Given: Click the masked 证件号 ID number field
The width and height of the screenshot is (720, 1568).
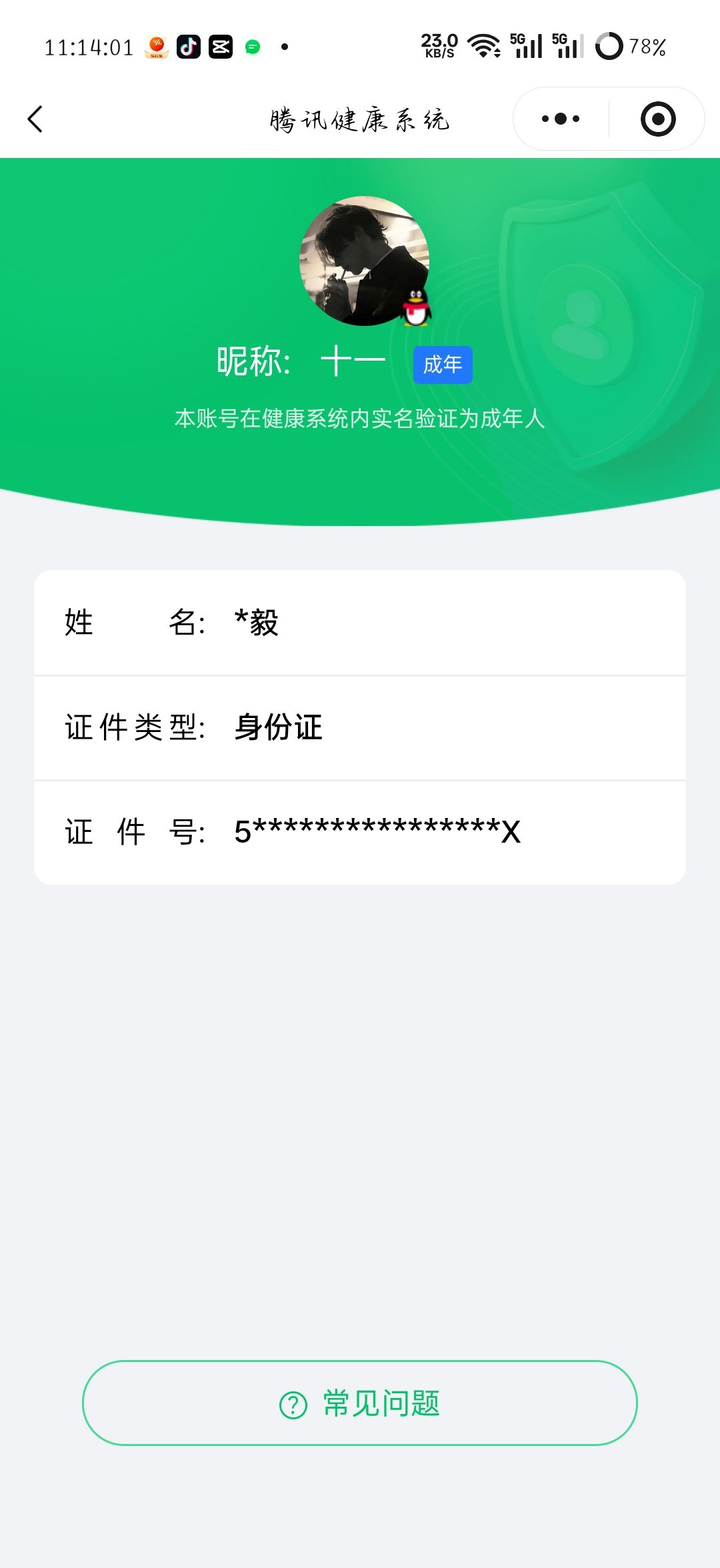Looking at the screenshot, I should [360, 831].
